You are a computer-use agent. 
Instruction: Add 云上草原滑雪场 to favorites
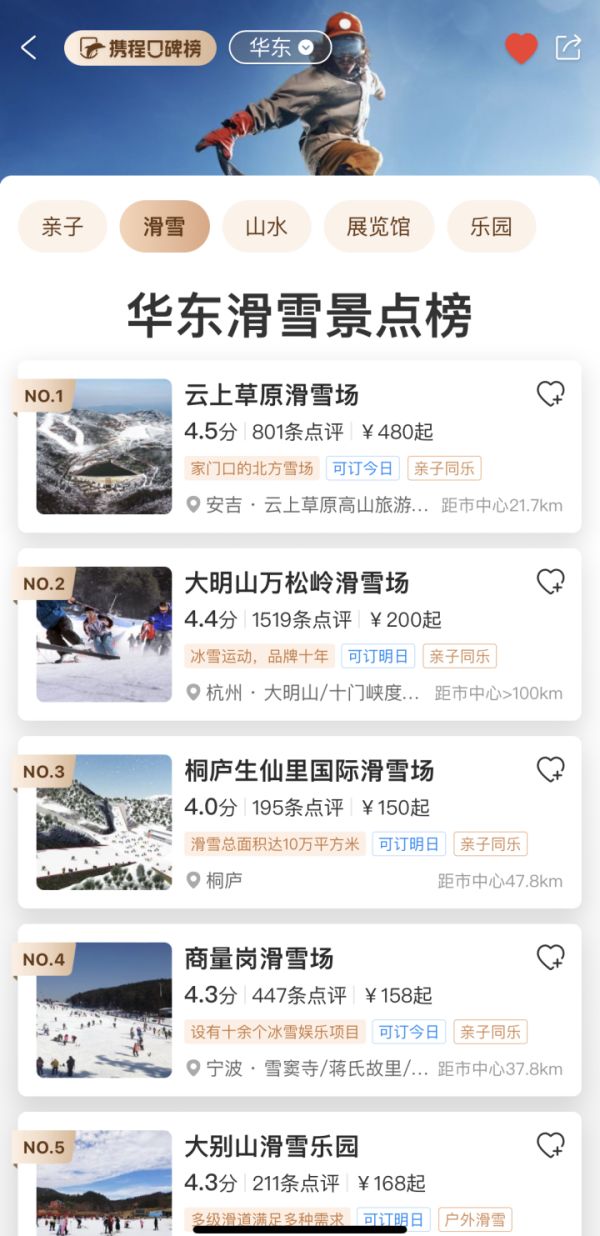(x=550, y=394)
